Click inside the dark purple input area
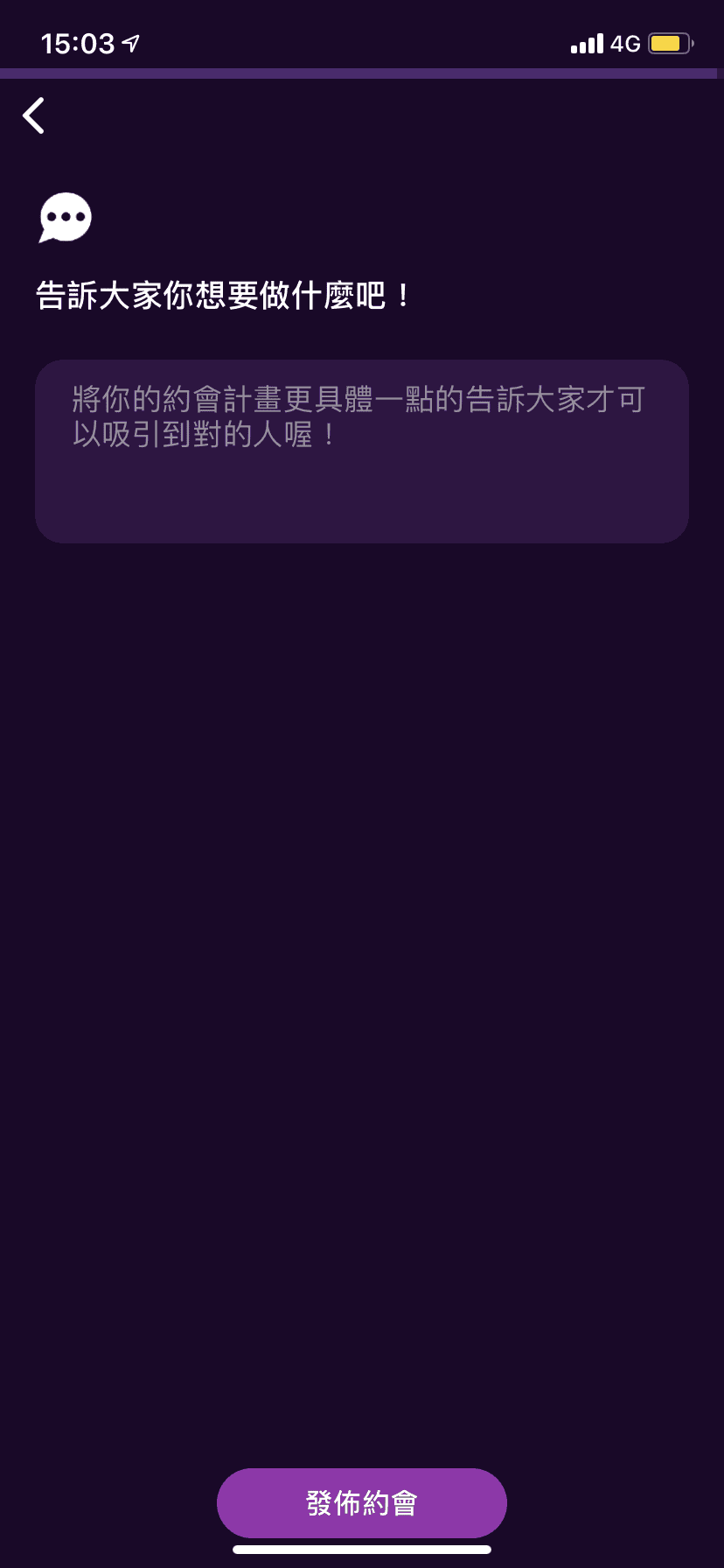 click(x=361, y=490)
